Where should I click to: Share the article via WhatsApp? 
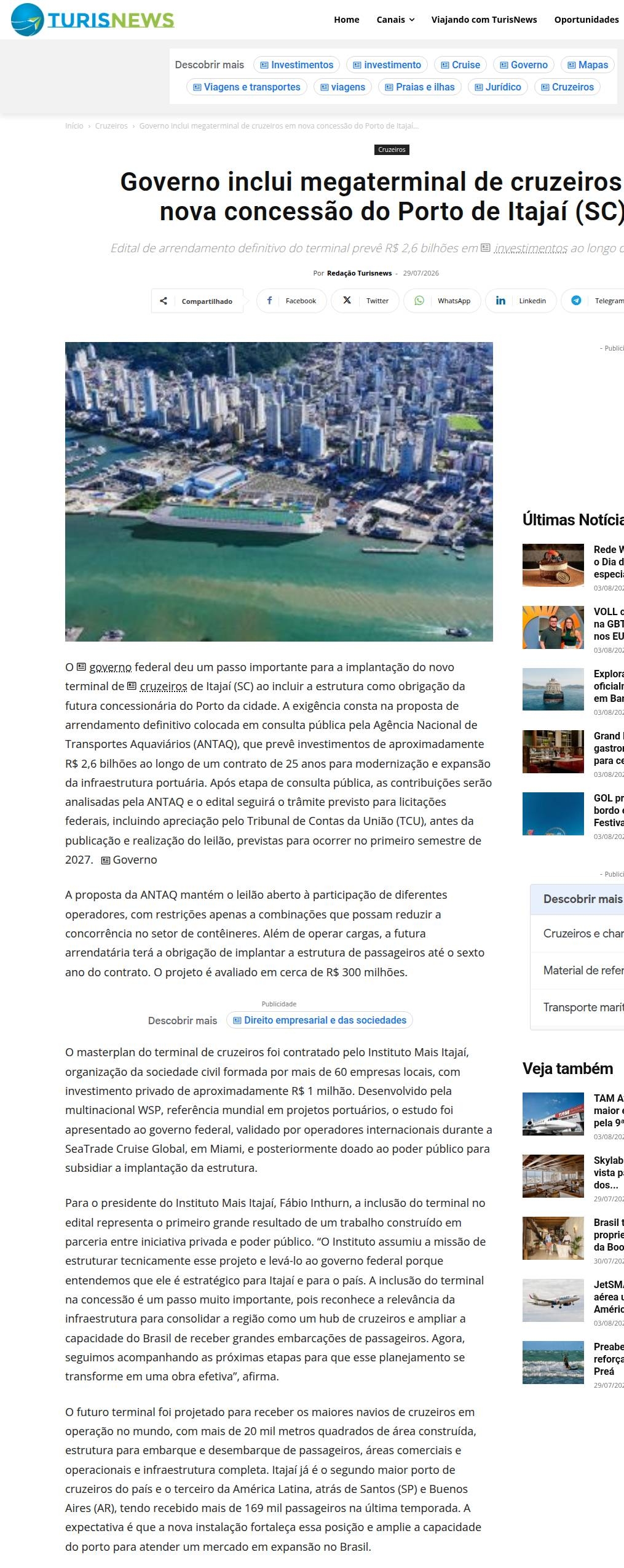[x=442, y=301]
